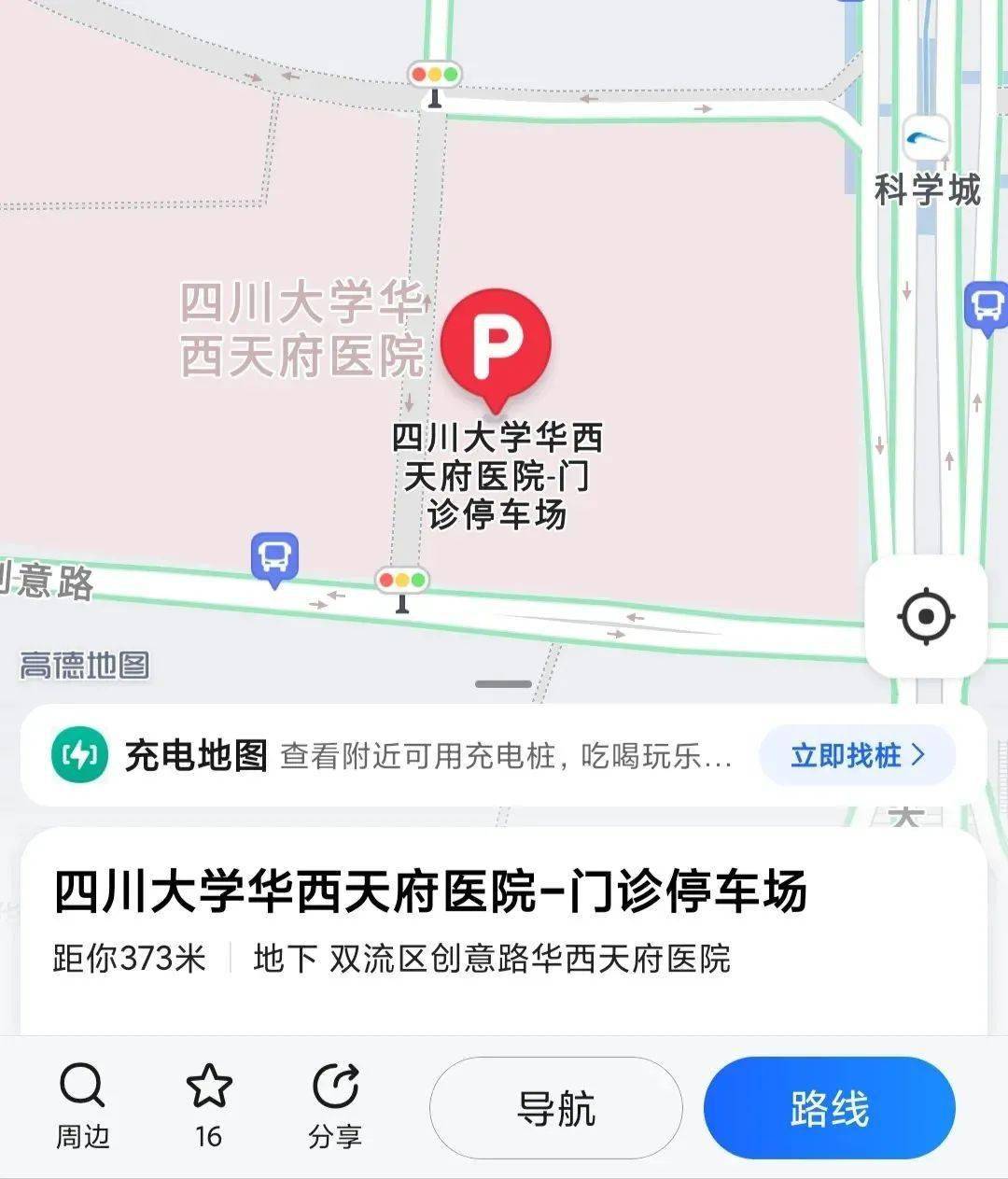Favorite this parking lot with the star
Viewport: 1008px width, 1179px height.
click(209, 1106)
